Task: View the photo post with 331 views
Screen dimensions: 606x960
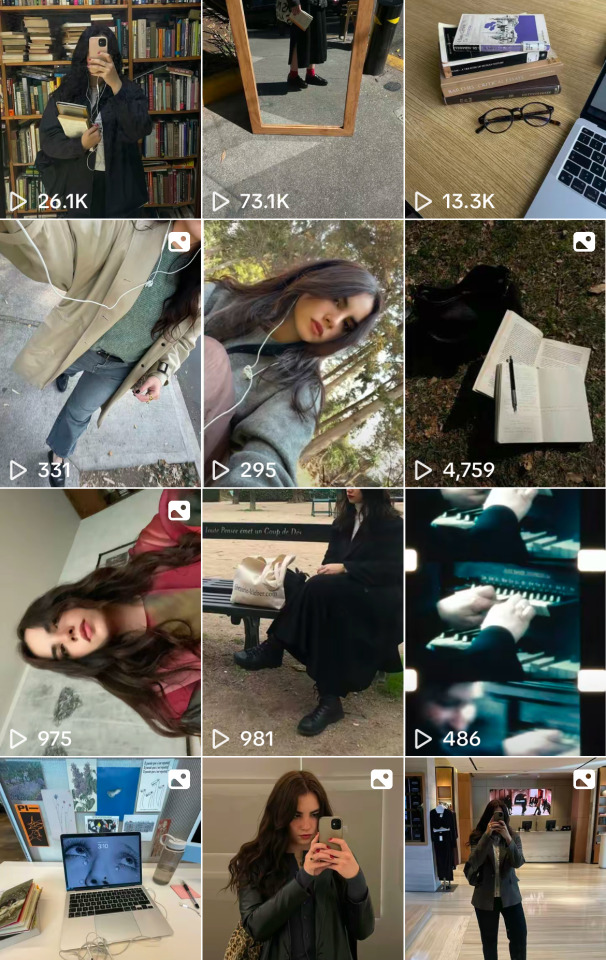Action: pyautogui.click(x=100, y=353)
